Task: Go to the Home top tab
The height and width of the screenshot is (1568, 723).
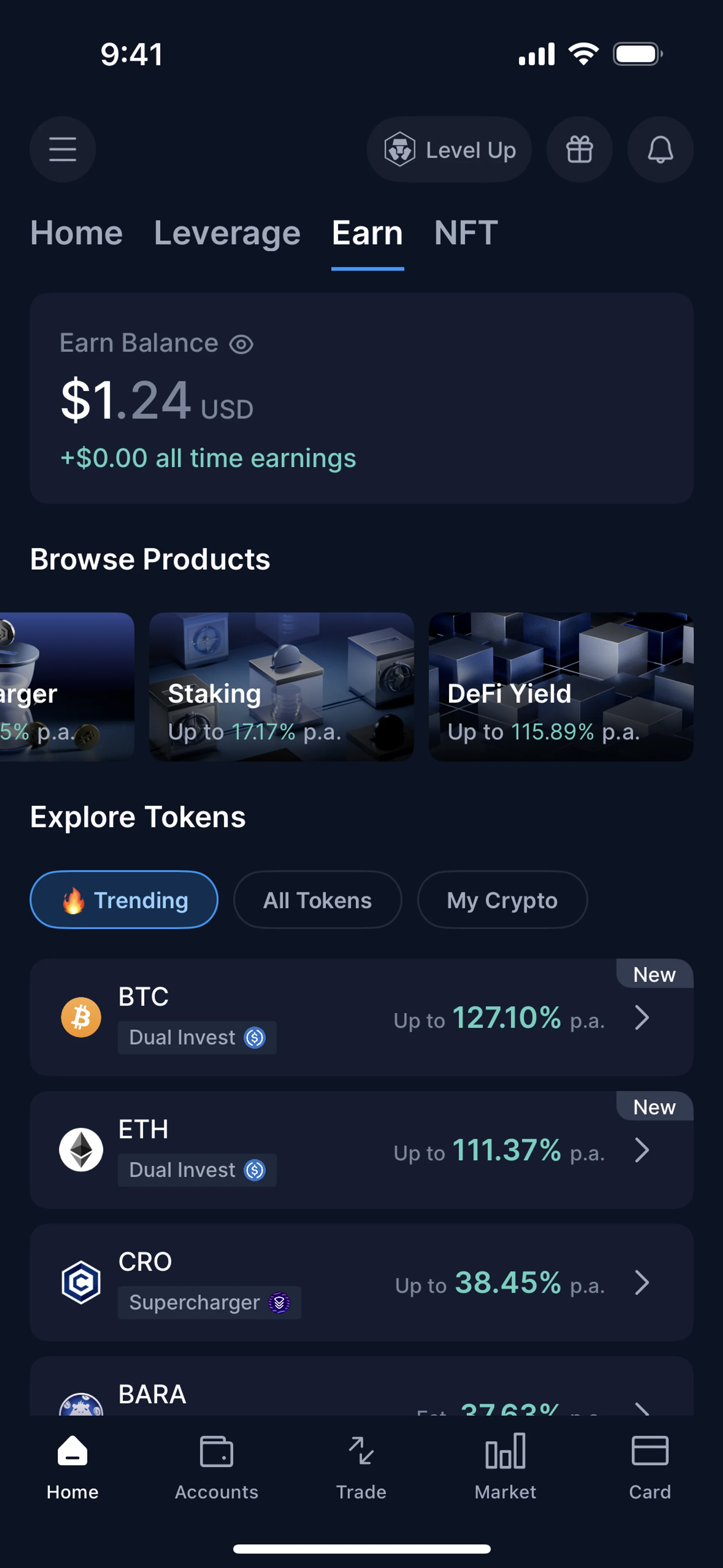Action: click(77, 233)
